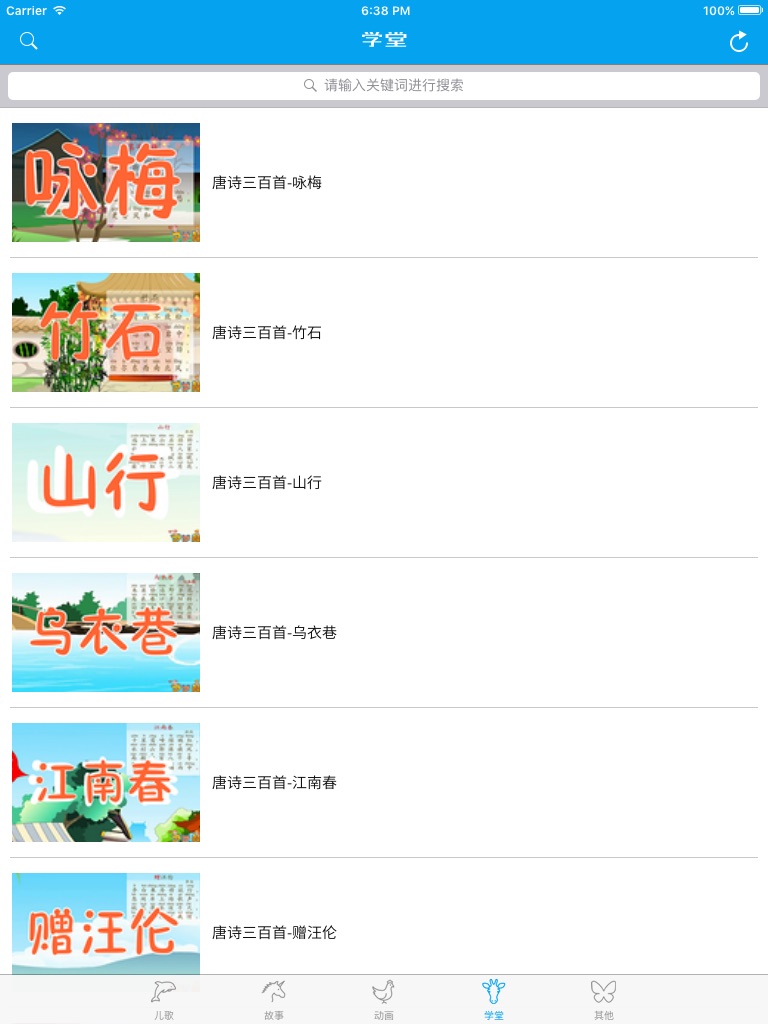Open 唐诗三百首-乌衣巷 entry

[x=384, y=632]
